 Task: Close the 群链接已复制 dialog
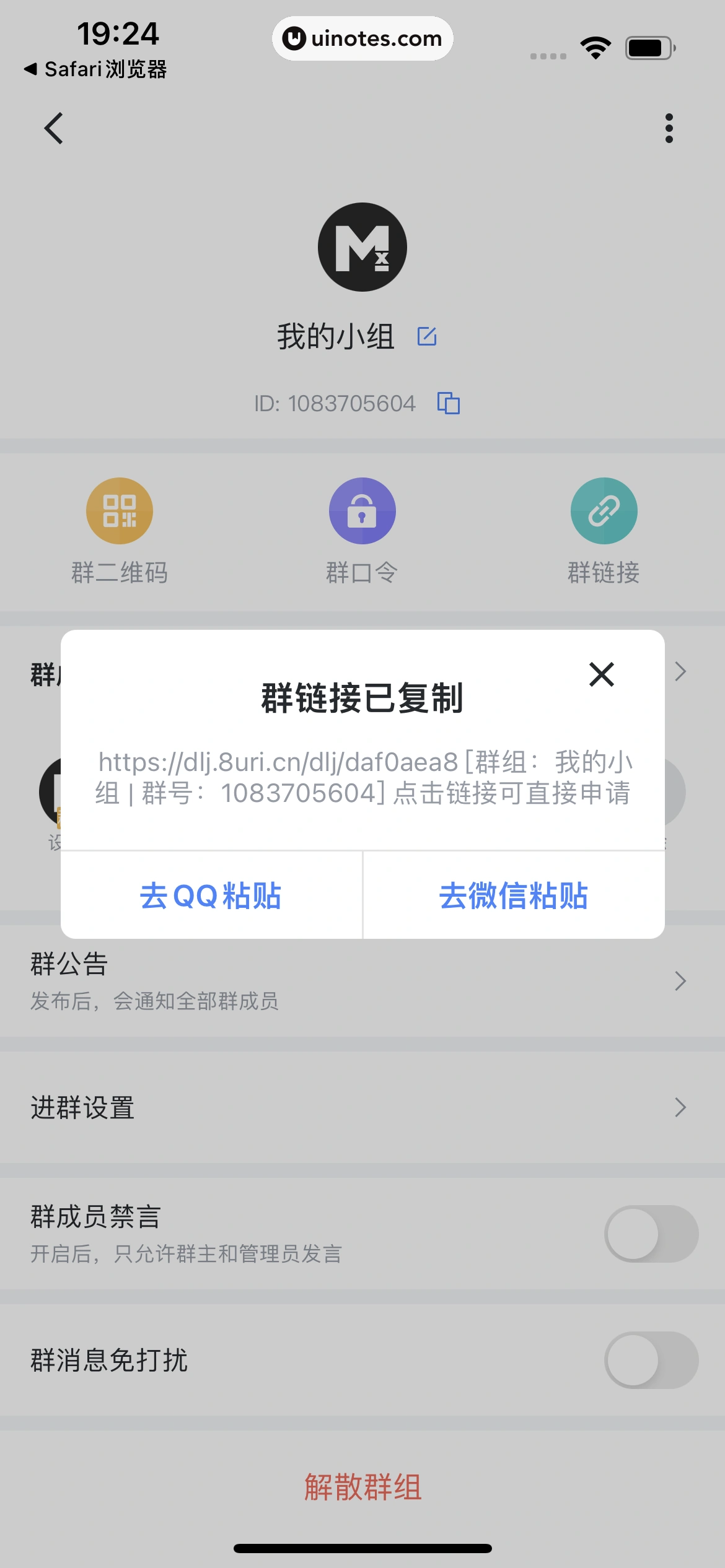(601, 674)
